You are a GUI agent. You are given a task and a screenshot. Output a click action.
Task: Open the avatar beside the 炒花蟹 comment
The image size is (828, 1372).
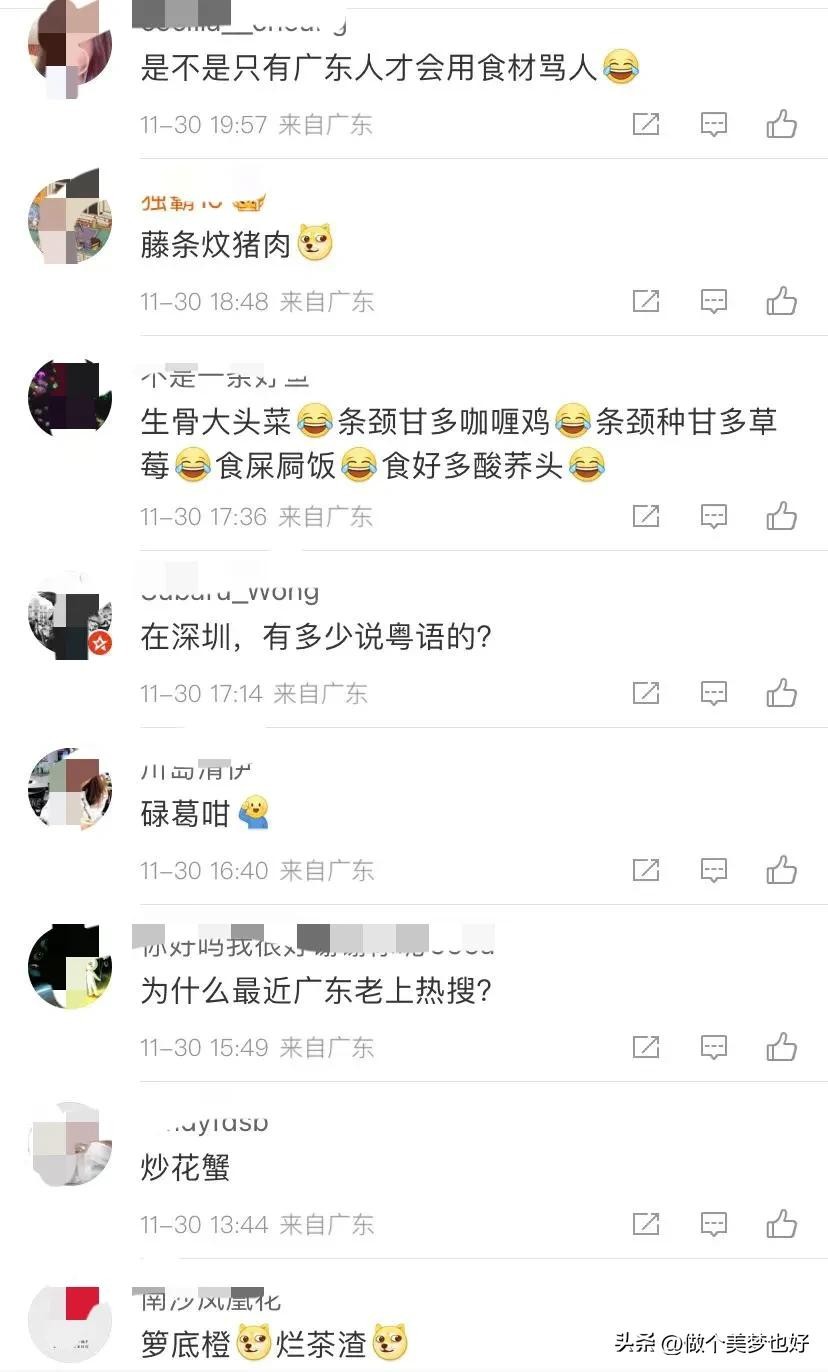[69, 1144]
